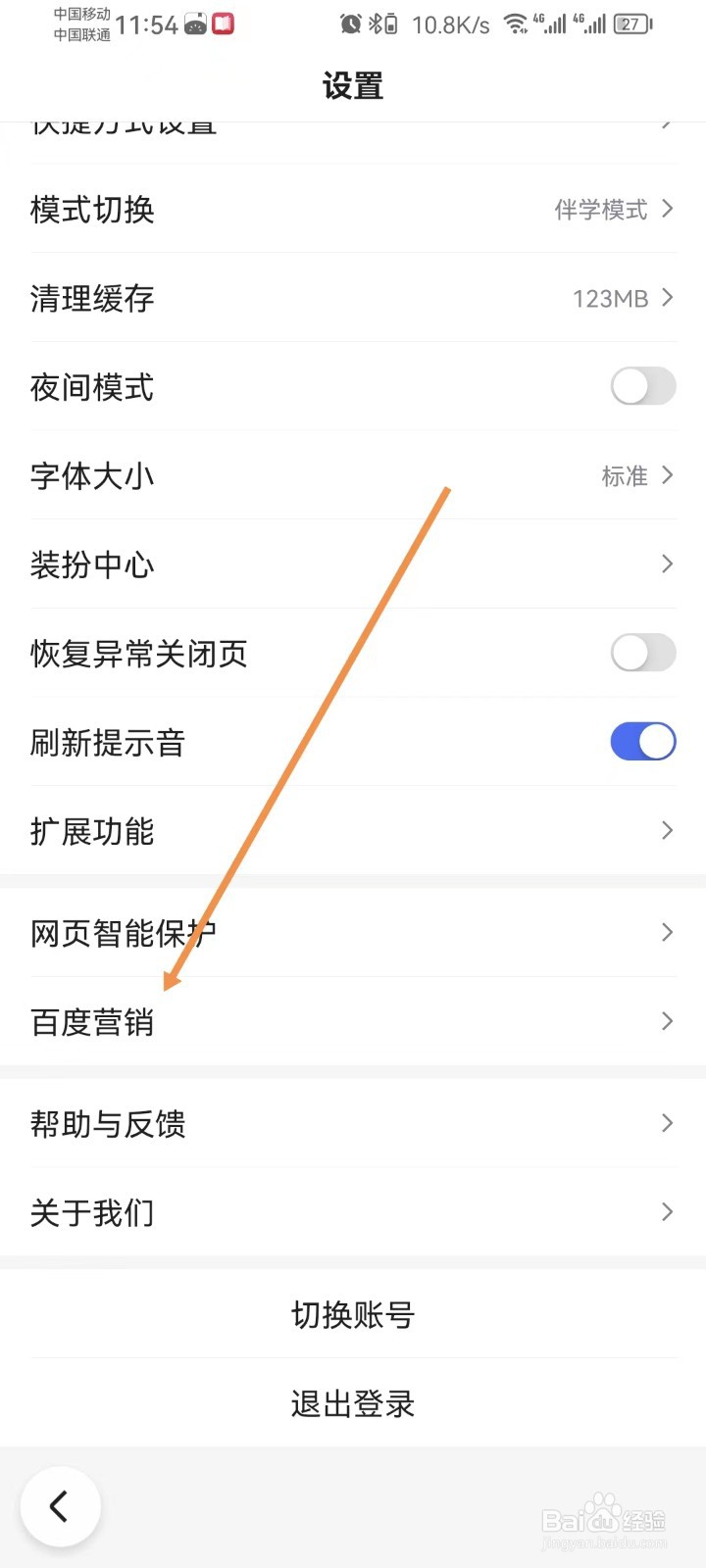Tap the back arrow at screen bottom

click(x=61, y=1507)
